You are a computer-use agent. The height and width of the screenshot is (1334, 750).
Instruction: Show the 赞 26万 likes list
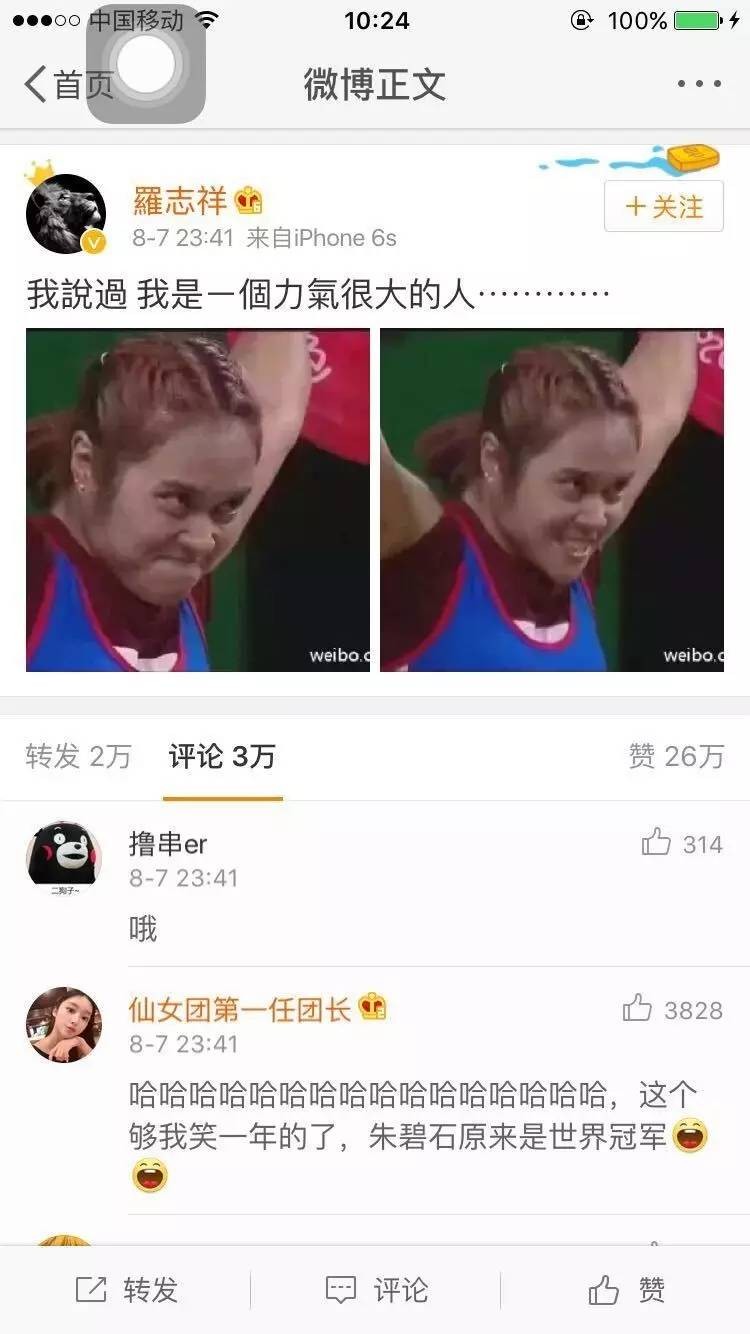point(676,757)
